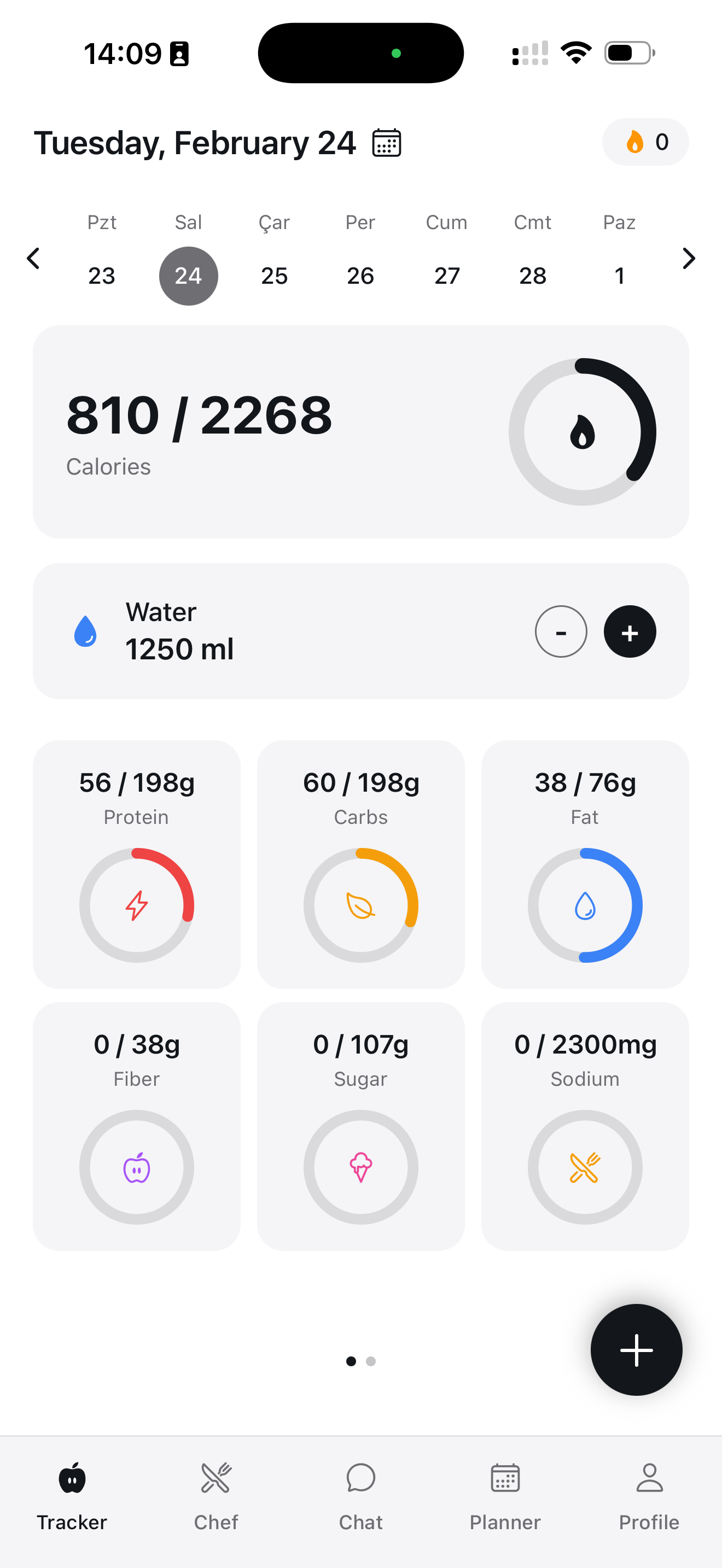Click the streak flame counter
This screenshot has height=1568, width=722.
(x=645, y=141)
